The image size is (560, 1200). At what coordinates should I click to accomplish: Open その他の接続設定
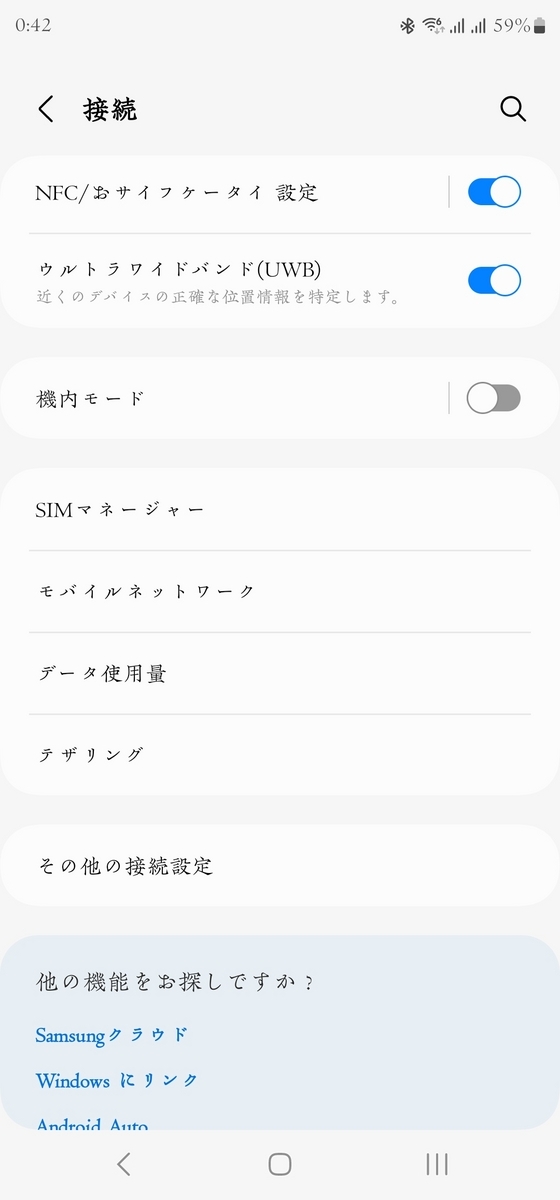tap(280, 866)
